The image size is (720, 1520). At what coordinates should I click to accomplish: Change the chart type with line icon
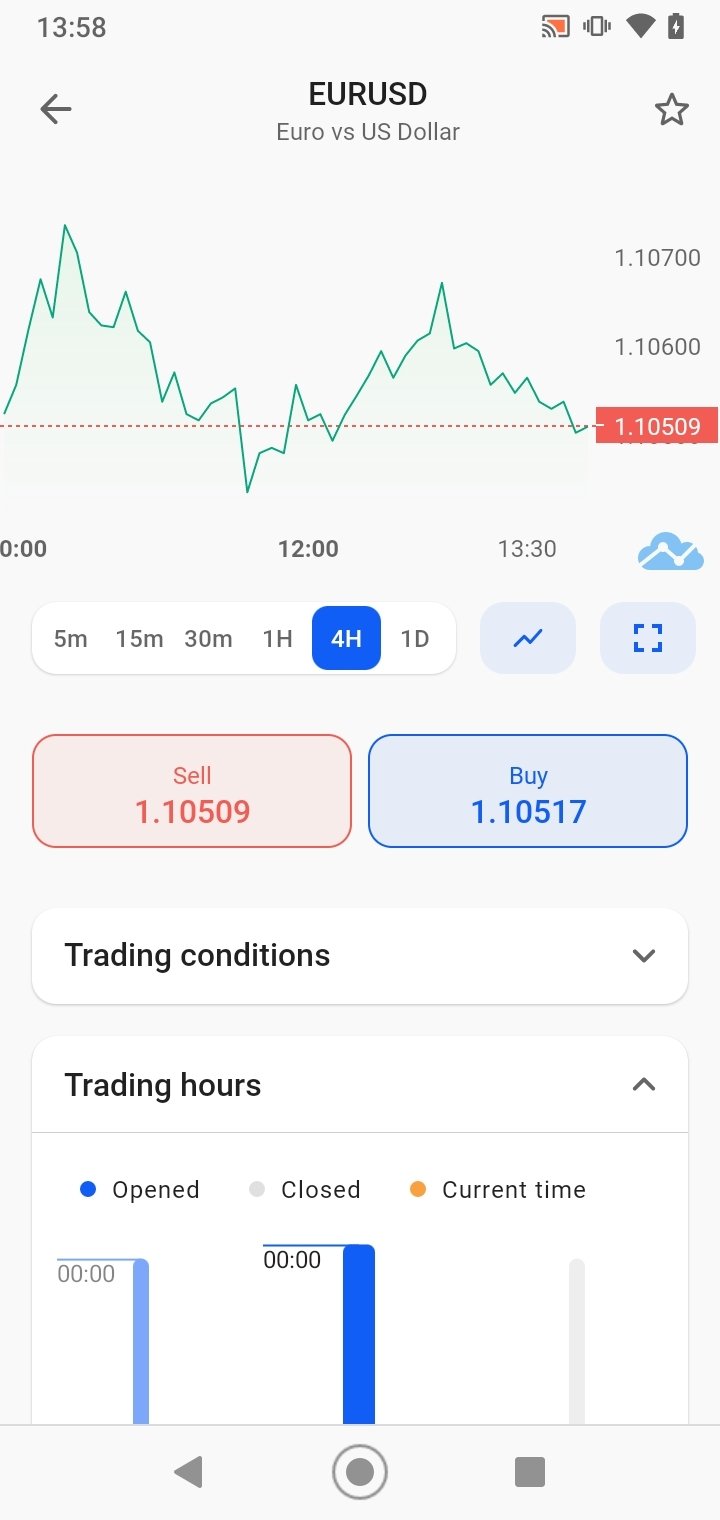pos(528,638)
